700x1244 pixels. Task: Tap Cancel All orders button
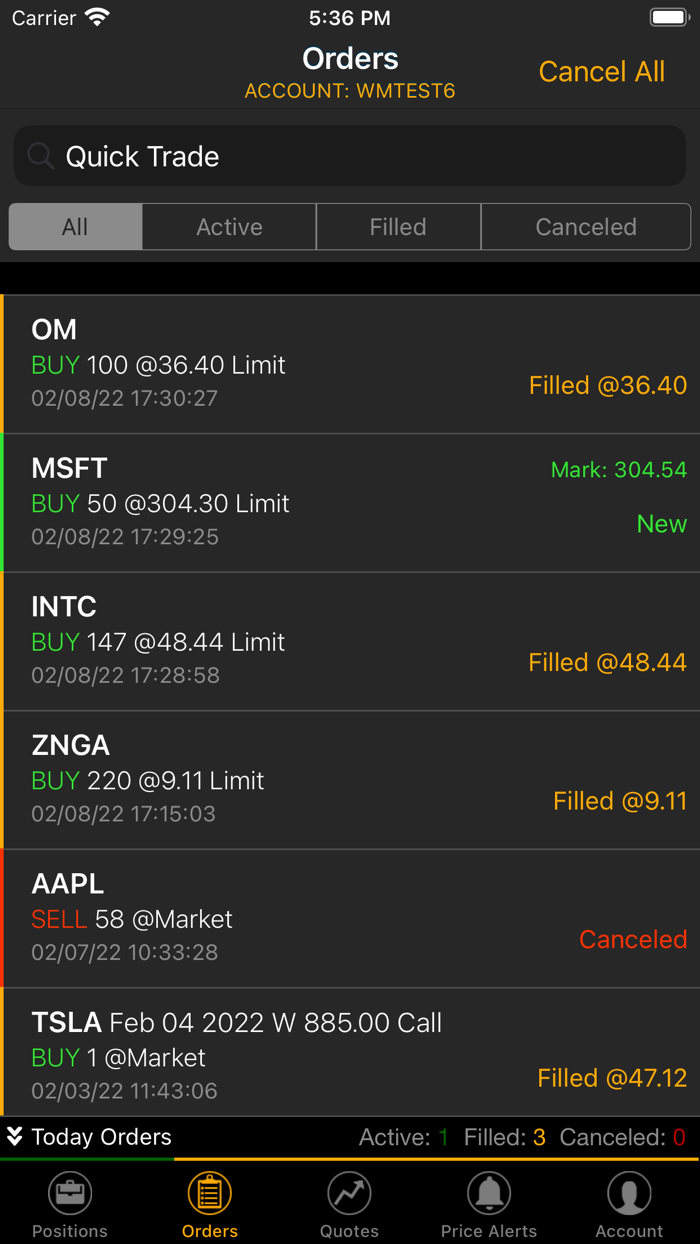tap(601, 72)
